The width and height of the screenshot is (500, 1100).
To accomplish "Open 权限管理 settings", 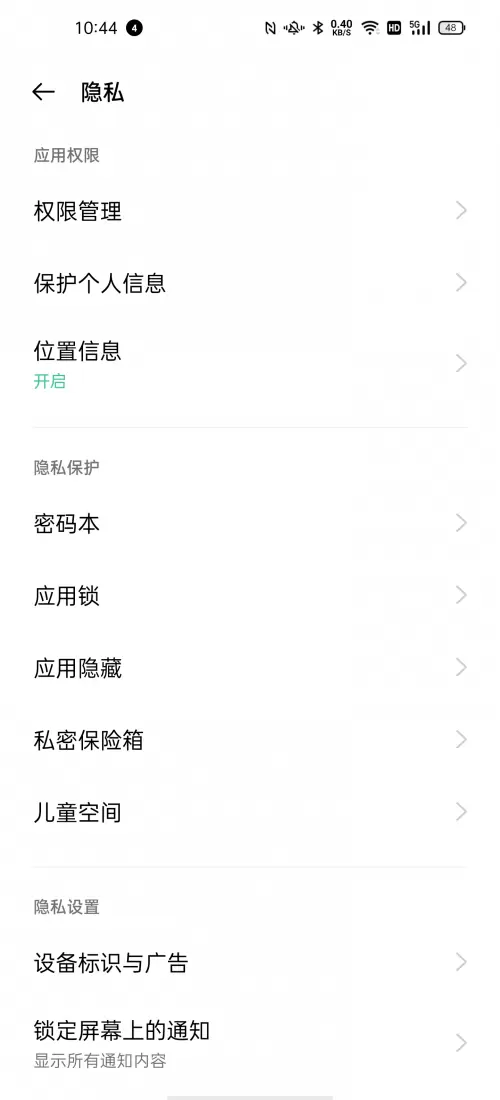I will [250, 210].
